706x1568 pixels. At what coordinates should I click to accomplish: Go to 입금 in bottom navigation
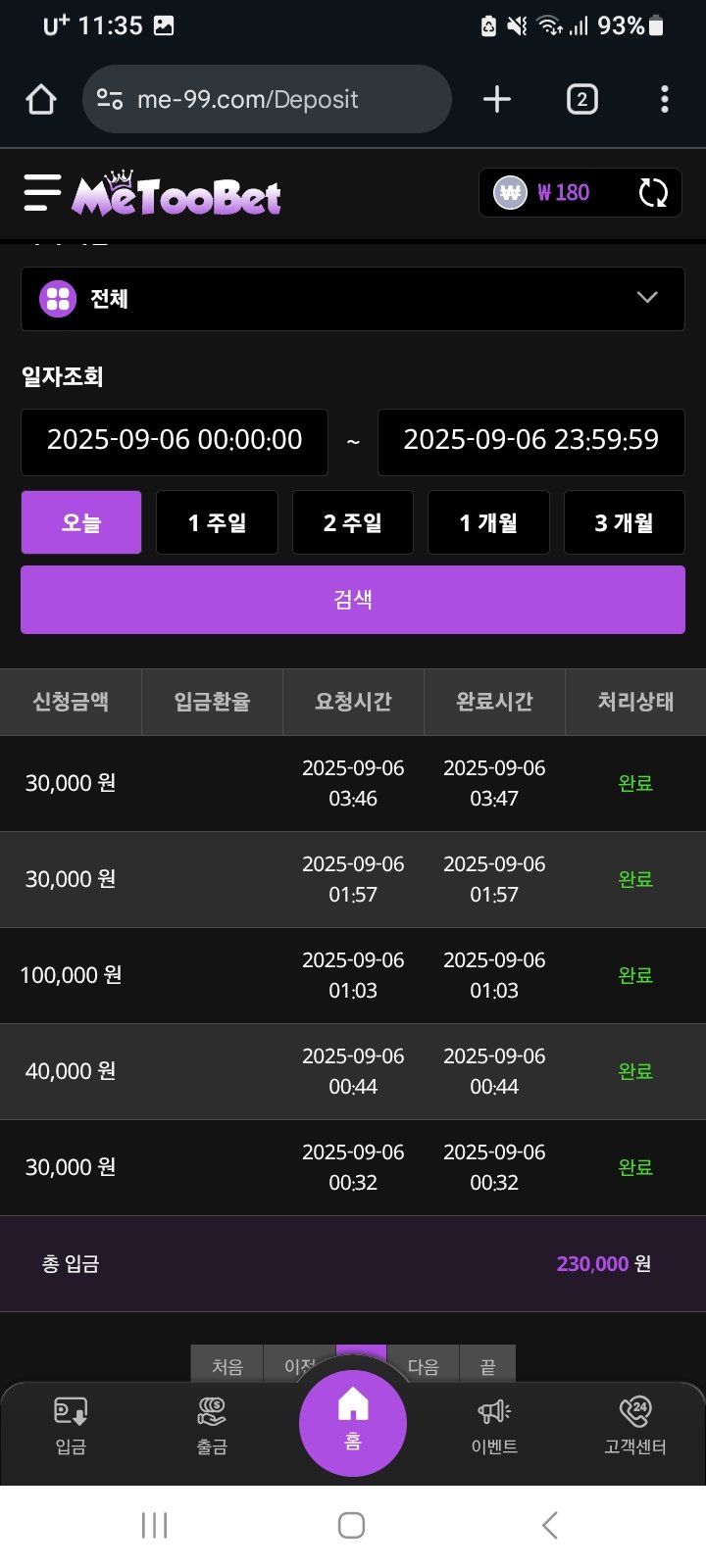coord(71,1425)
